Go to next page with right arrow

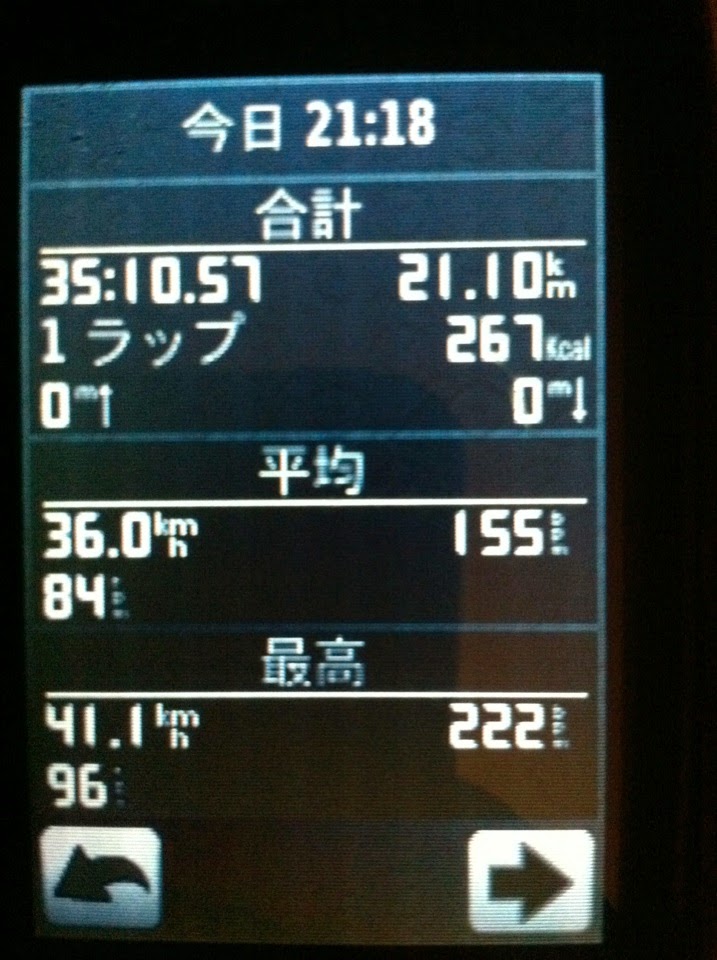(x=531, y=881)
